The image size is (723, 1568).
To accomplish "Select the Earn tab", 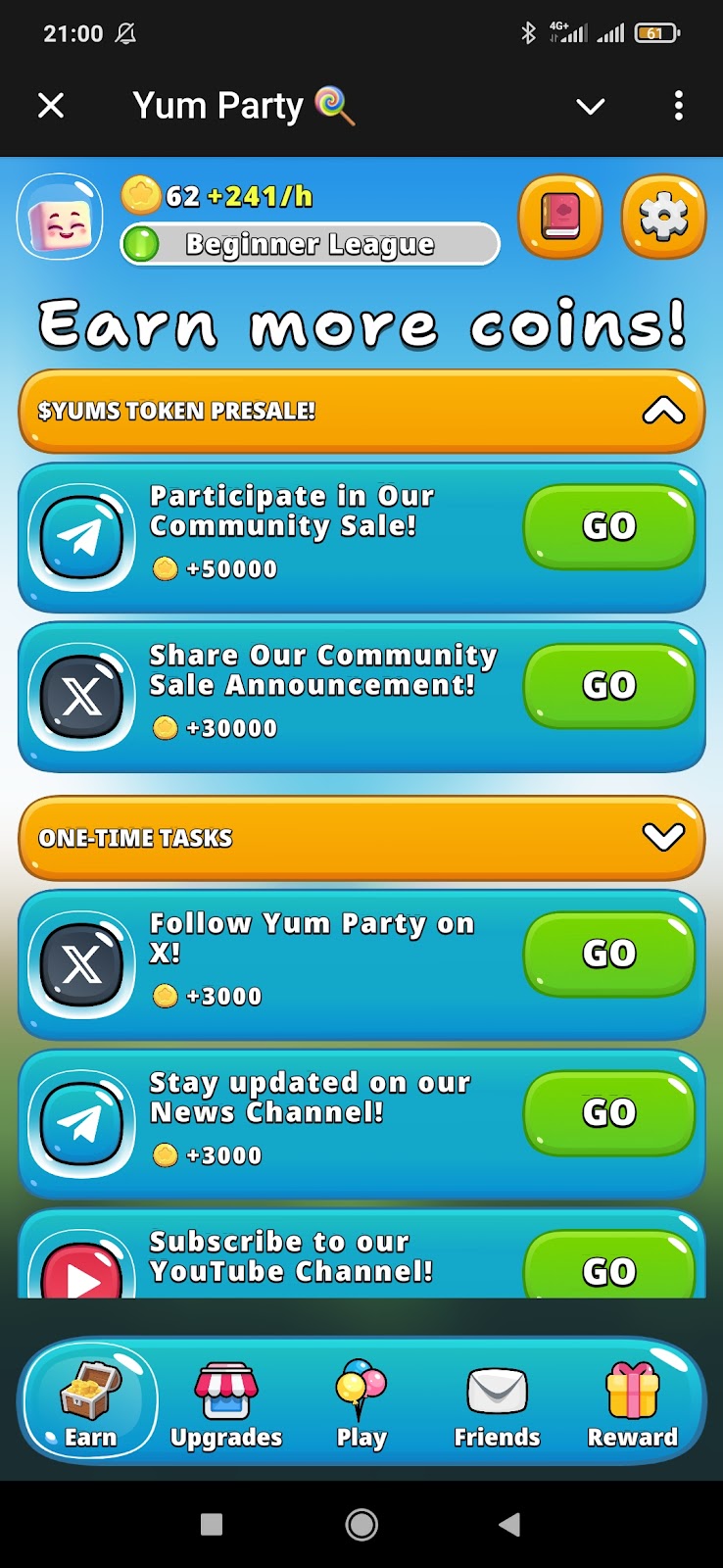I will 90,1406.
